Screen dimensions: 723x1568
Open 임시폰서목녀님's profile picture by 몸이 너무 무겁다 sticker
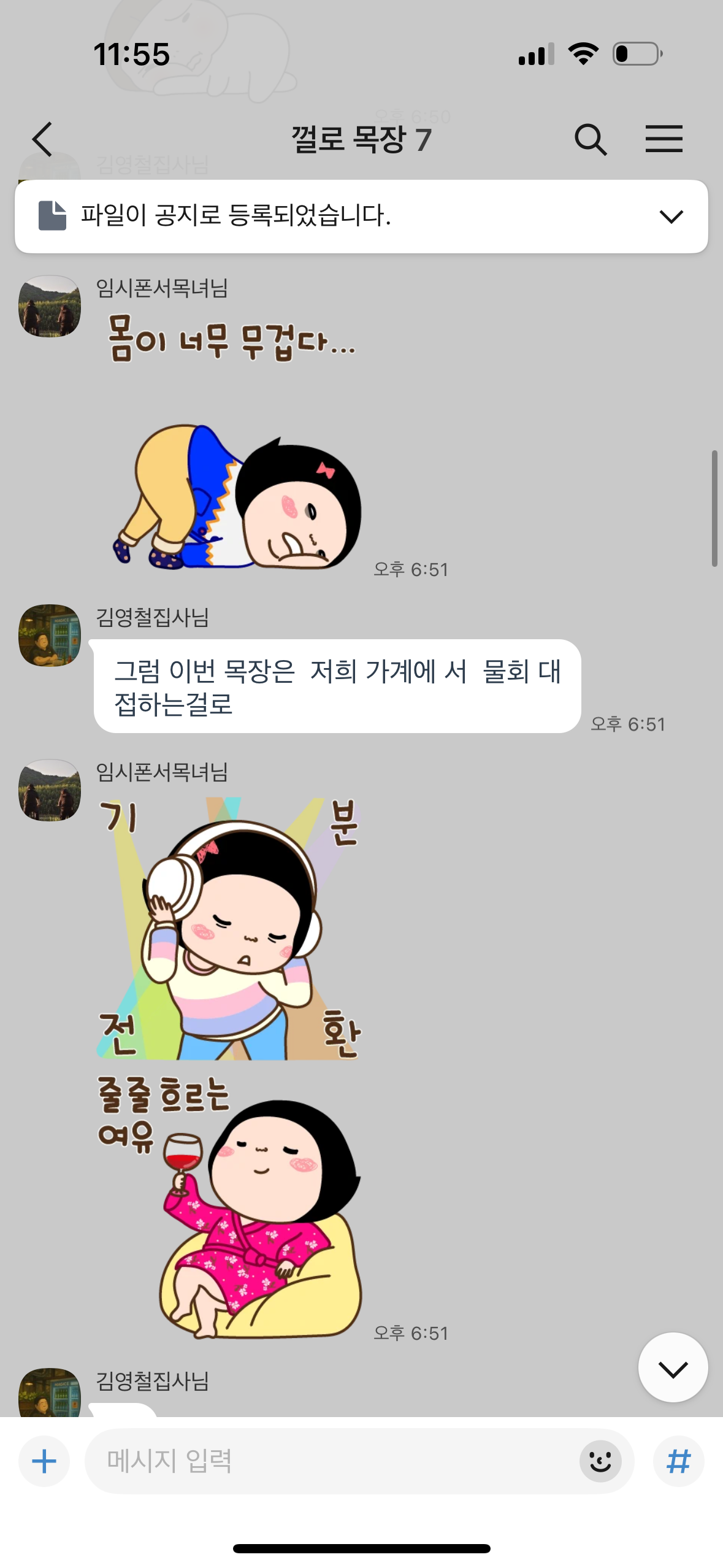(50, 306)
